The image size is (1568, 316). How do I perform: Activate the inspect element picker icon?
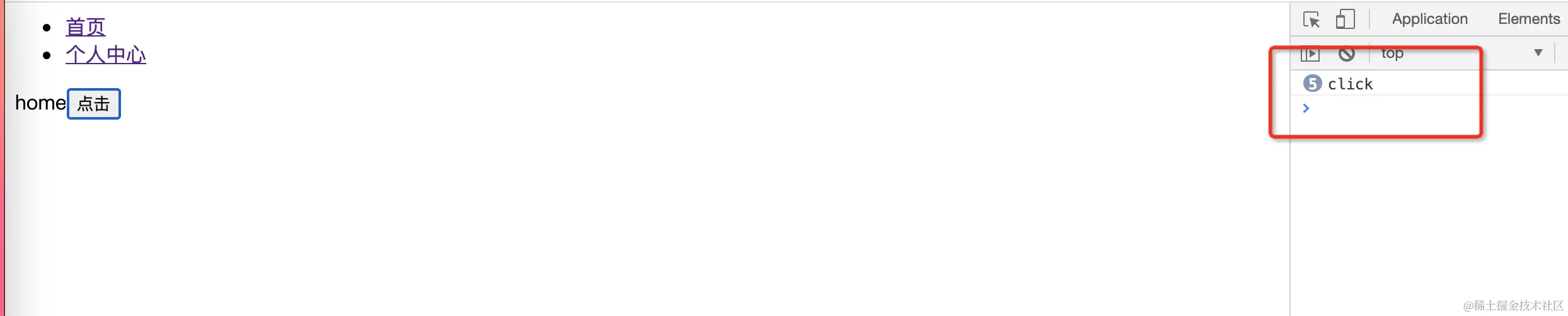pos(1311,20)
